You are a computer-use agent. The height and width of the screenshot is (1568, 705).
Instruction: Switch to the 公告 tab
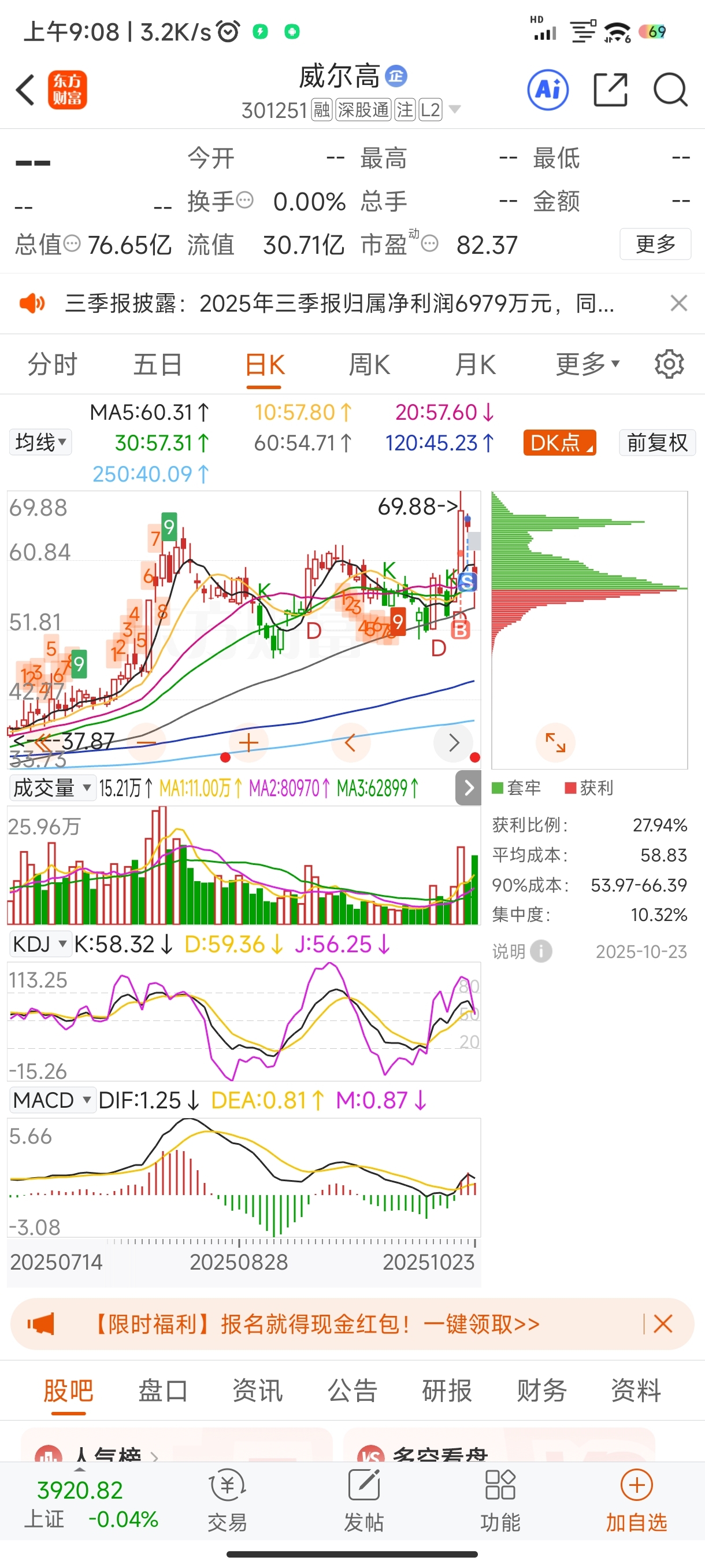pyautogui.click(x=352, y=1391)
